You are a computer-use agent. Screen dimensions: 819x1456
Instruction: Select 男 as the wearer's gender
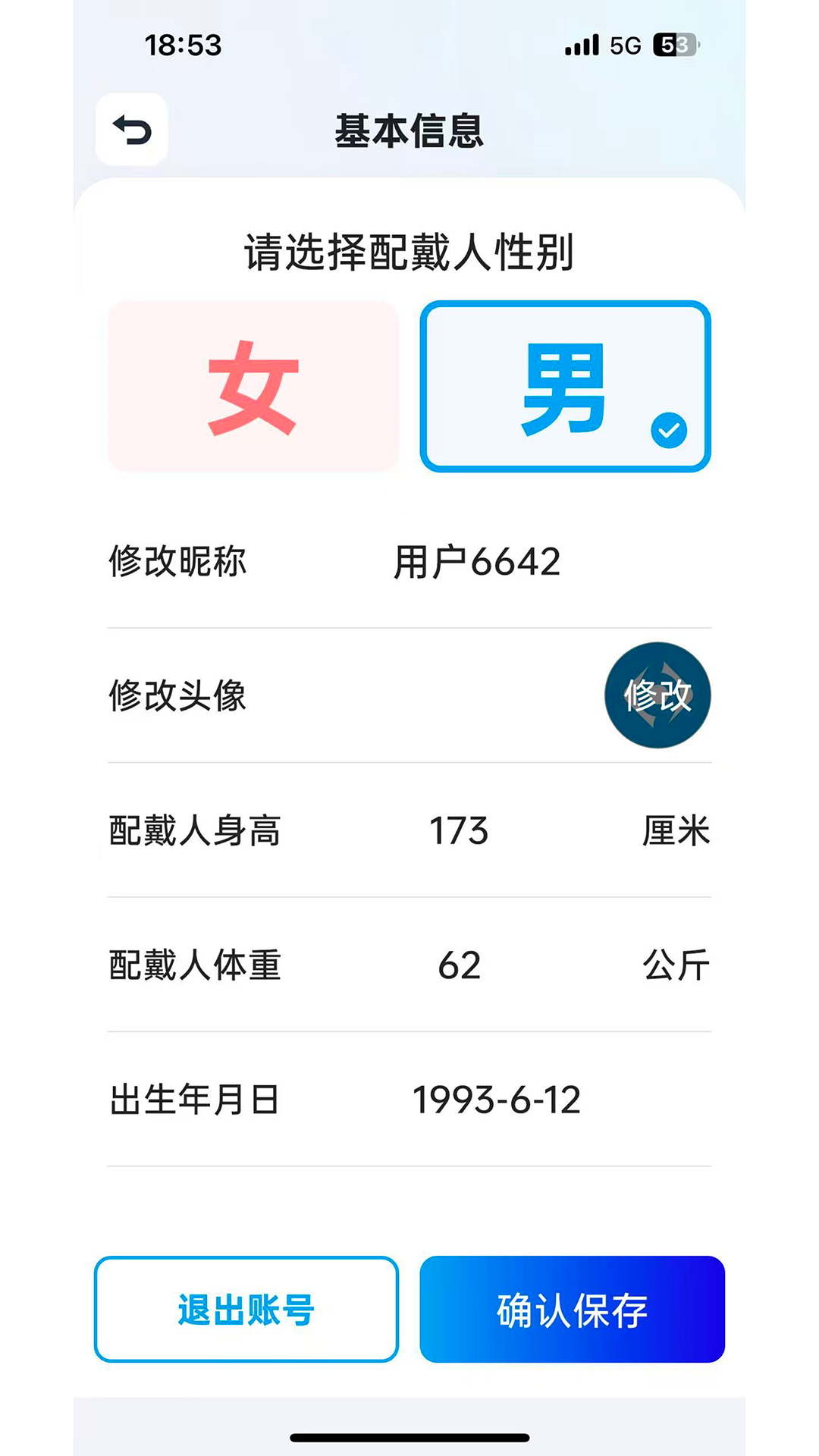coord(566,385)
